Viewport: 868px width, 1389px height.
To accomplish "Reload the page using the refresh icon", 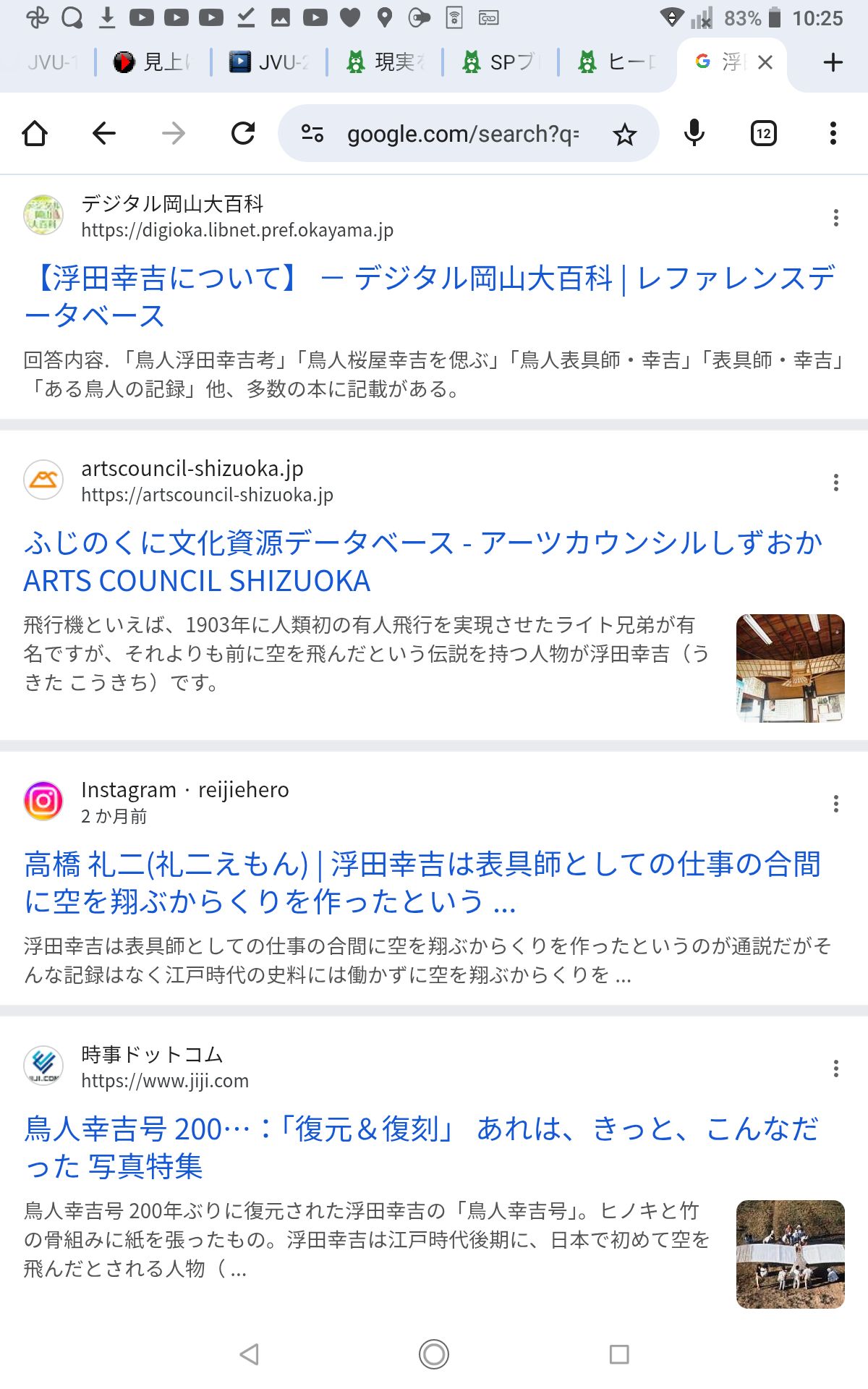I will [242, 132].
